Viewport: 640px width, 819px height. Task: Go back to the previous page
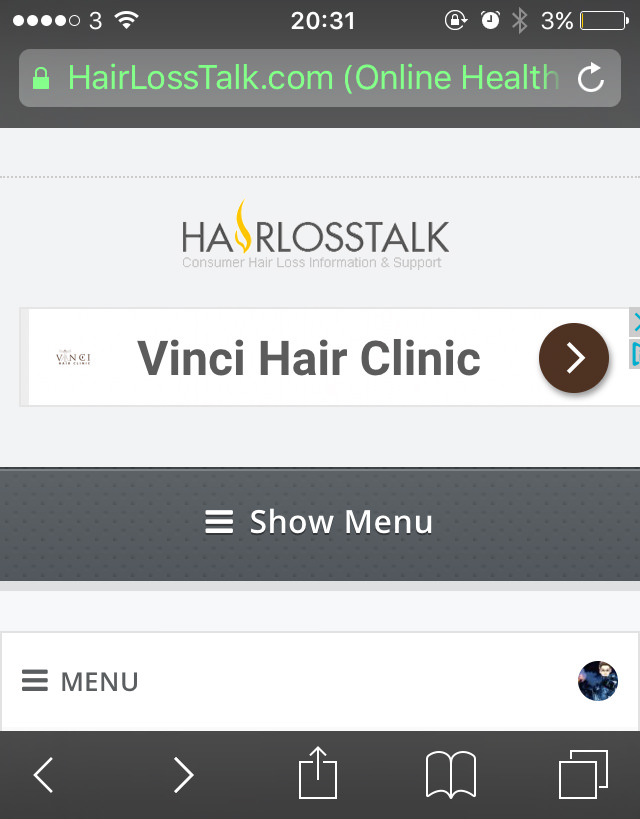click(x=44, y=775)
